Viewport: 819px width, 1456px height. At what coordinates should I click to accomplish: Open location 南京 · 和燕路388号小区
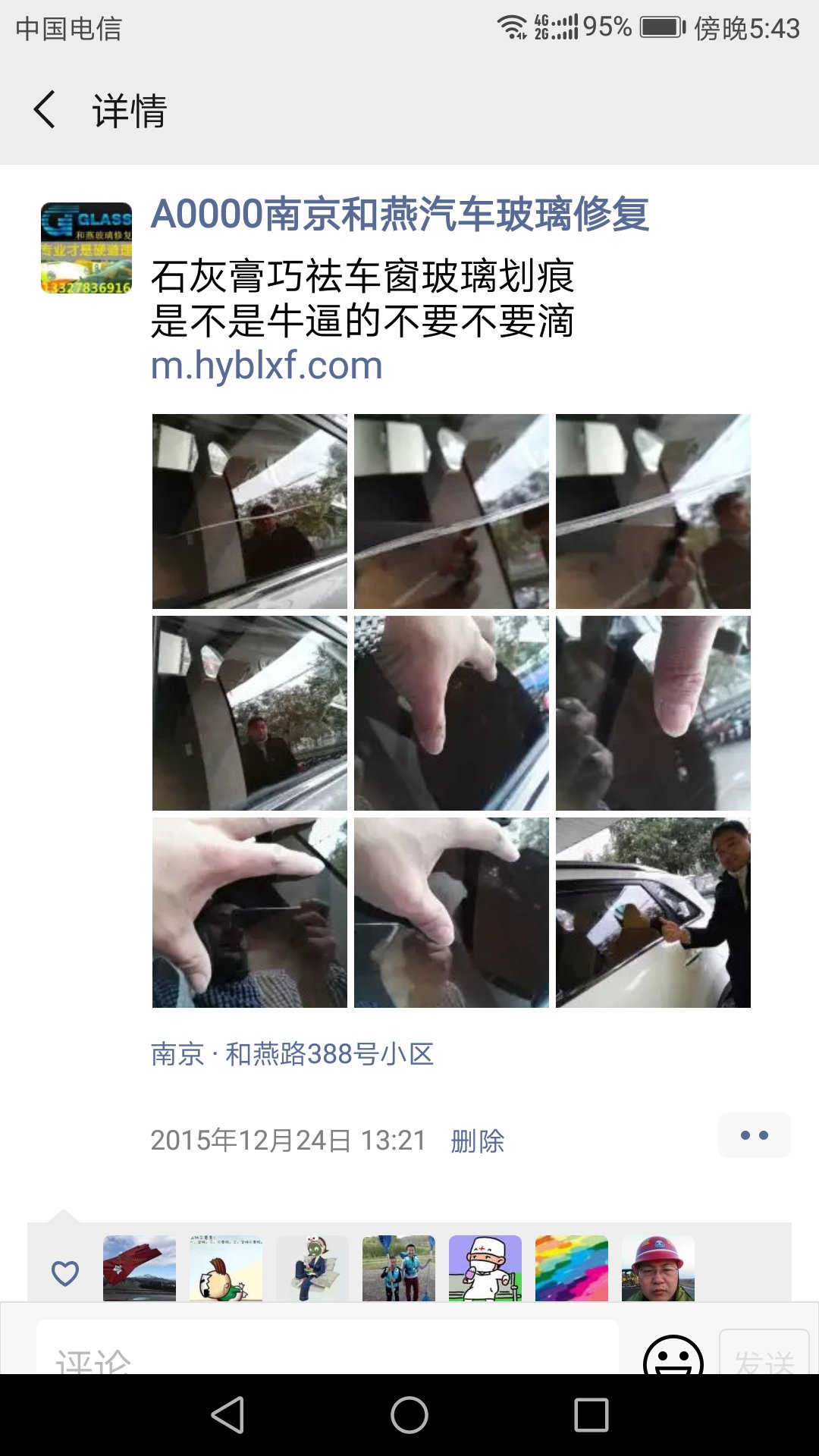(292, 1054)
